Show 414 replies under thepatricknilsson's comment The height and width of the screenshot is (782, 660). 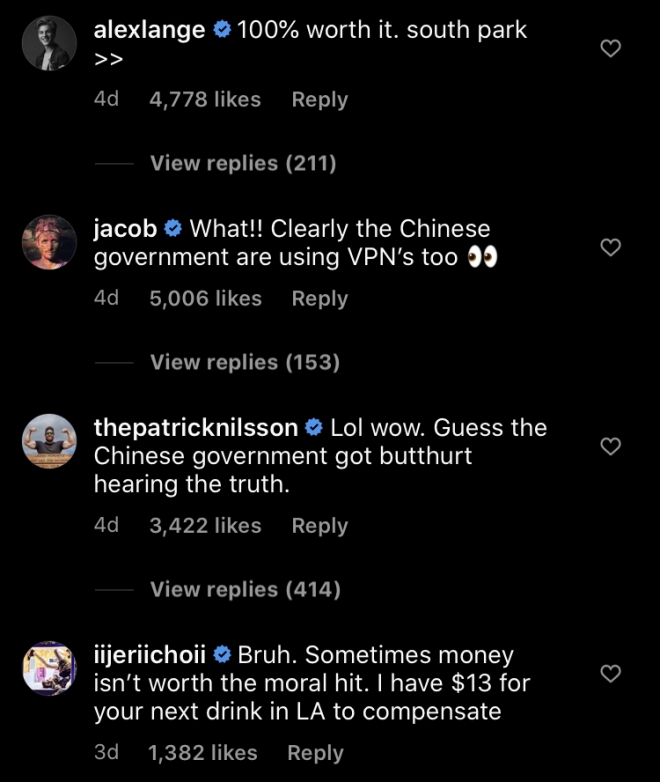click(244, 590)
